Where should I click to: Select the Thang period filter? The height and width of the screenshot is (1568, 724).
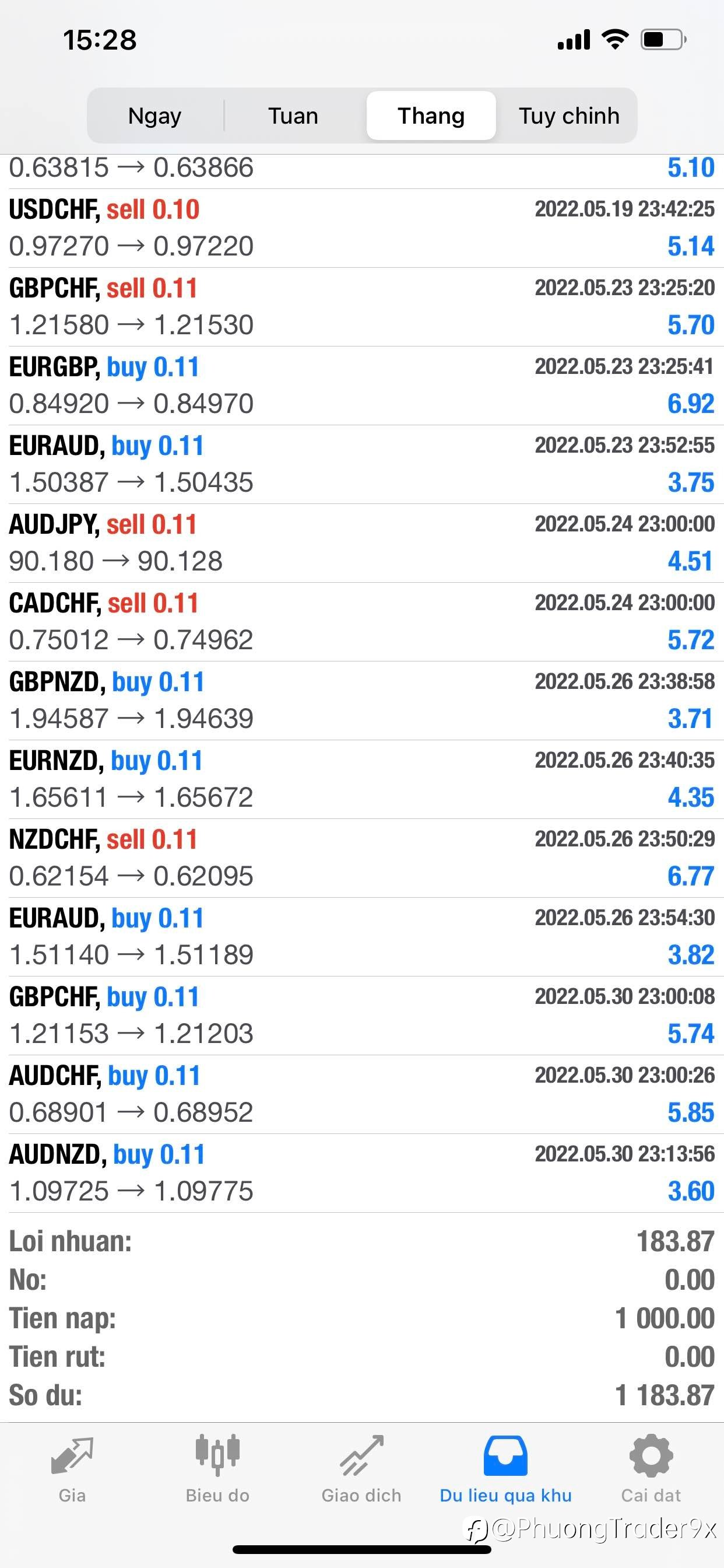431,116
